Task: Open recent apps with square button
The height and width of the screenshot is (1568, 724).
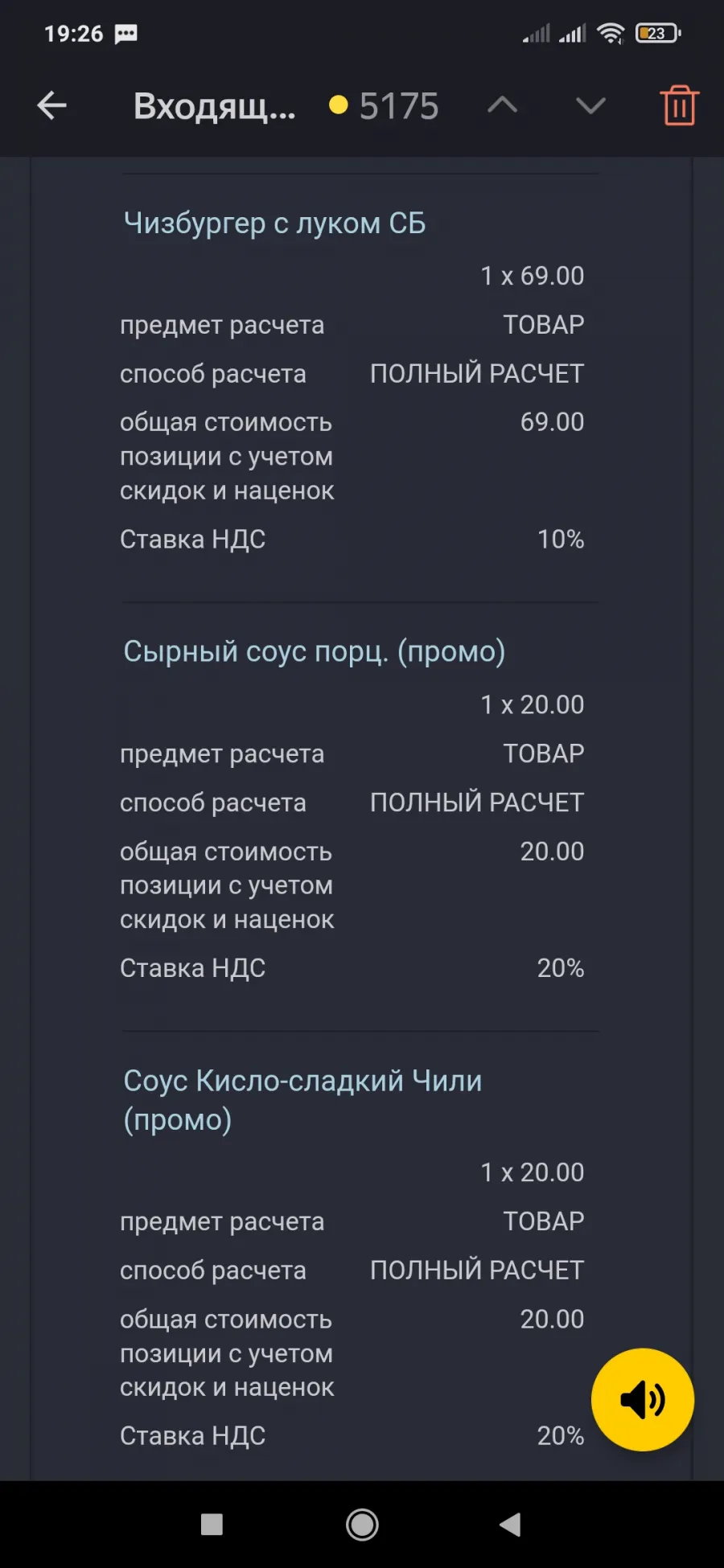Action: click(x=212, y=1524)
